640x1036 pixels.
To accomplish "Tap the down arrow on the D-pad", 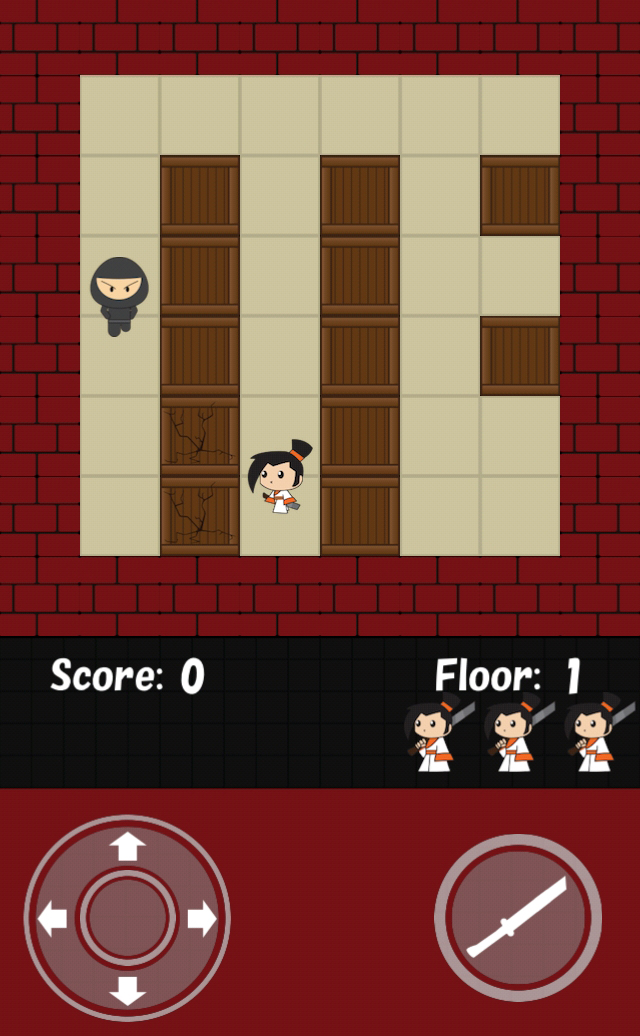I will 127,990.
